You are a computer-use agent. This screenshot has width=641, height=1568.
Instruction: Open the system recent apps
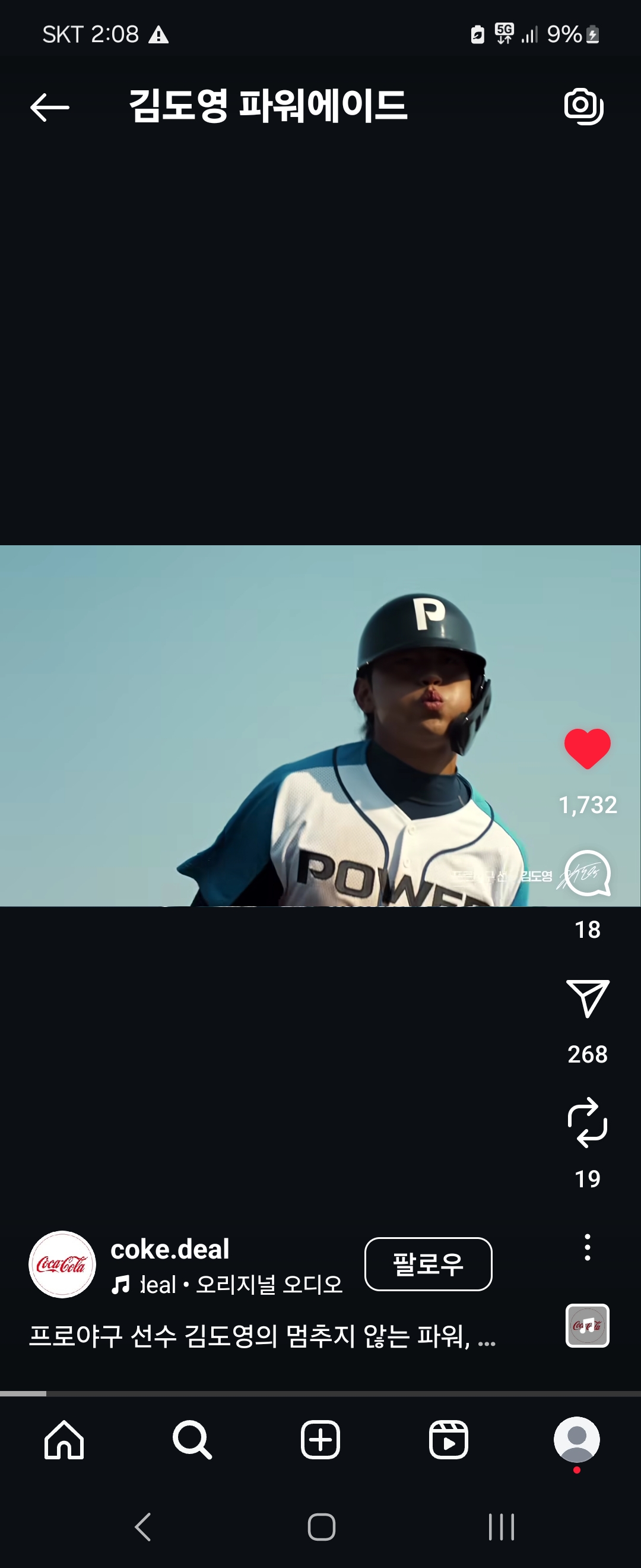point(501,1526)
